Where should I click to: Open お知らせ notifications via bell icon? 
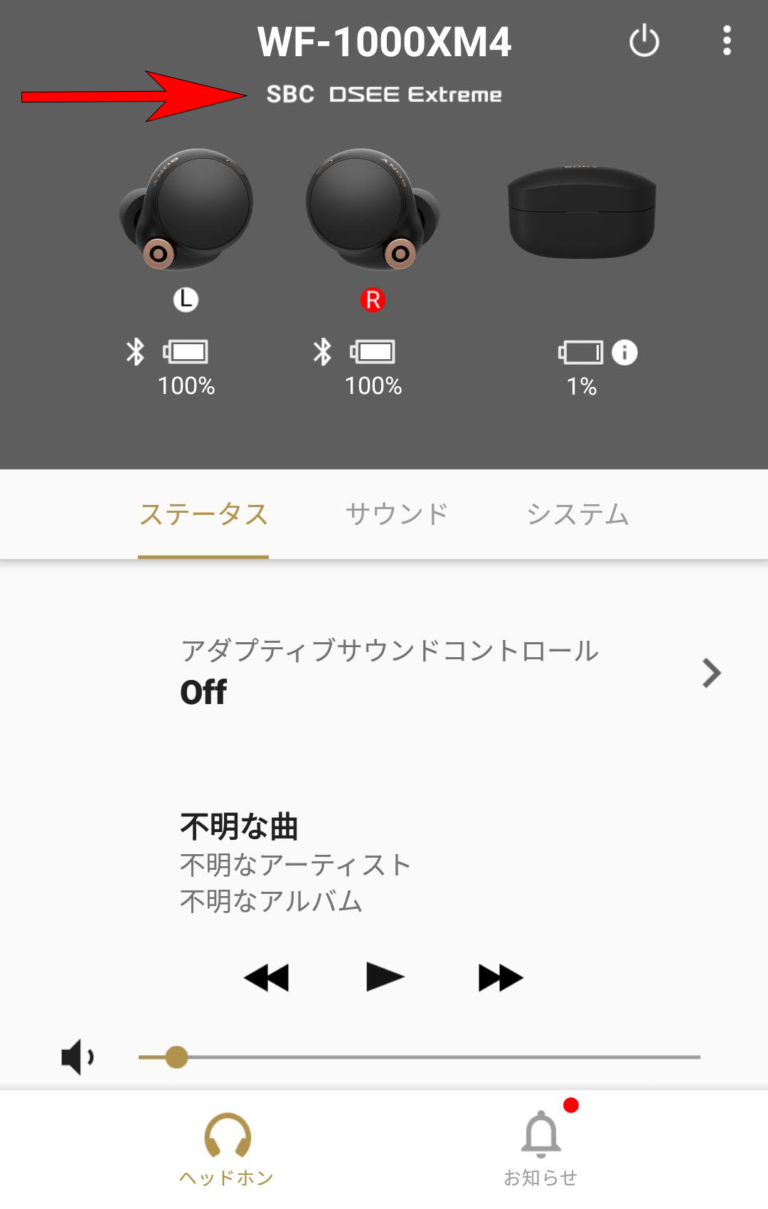pyautogui.click(x=540, y=1134)
